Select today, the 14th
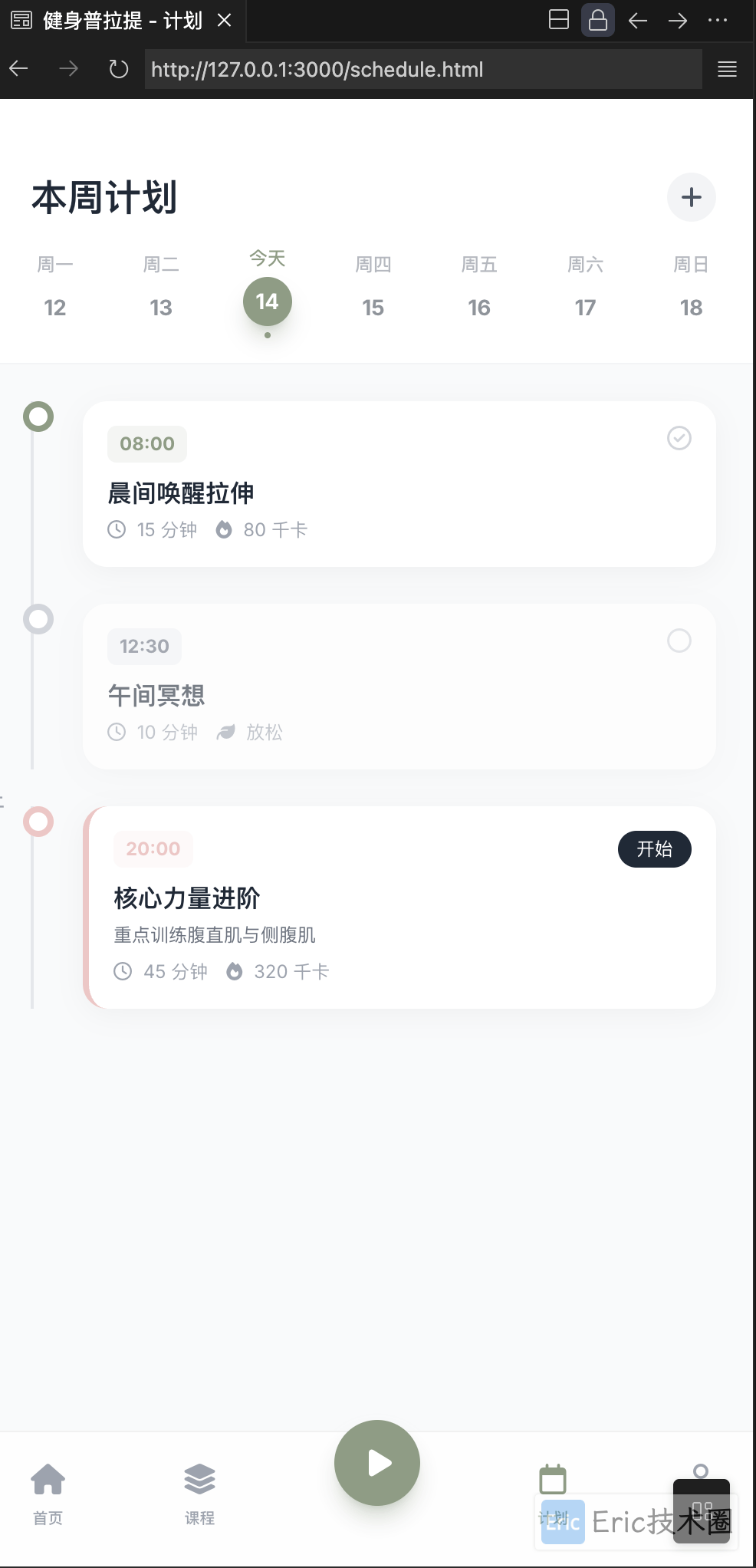 tap(267, 301)
